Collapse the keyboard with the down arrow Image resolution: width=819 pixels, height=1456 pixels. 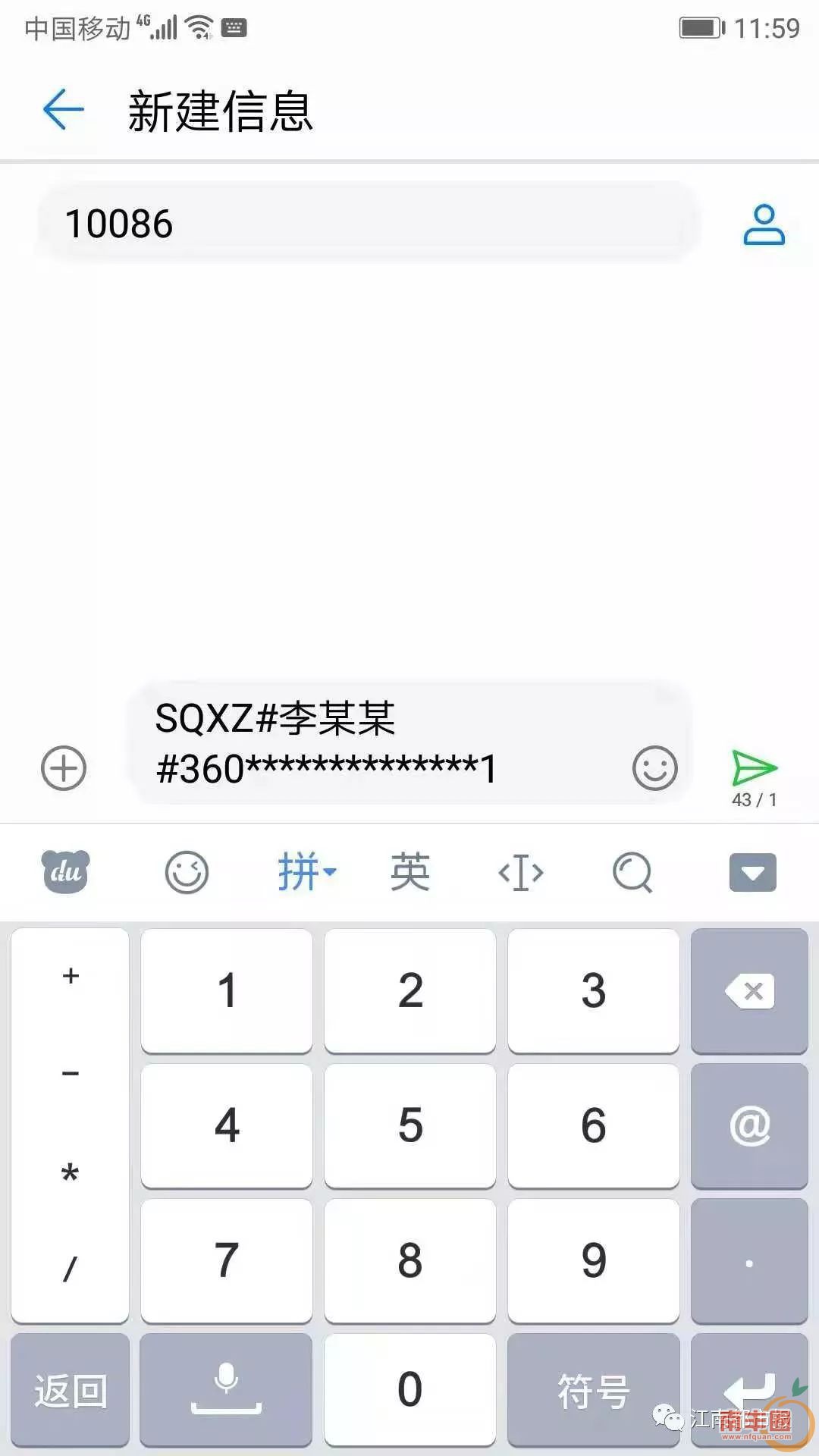pyautogui.click(x=752, y=872)
